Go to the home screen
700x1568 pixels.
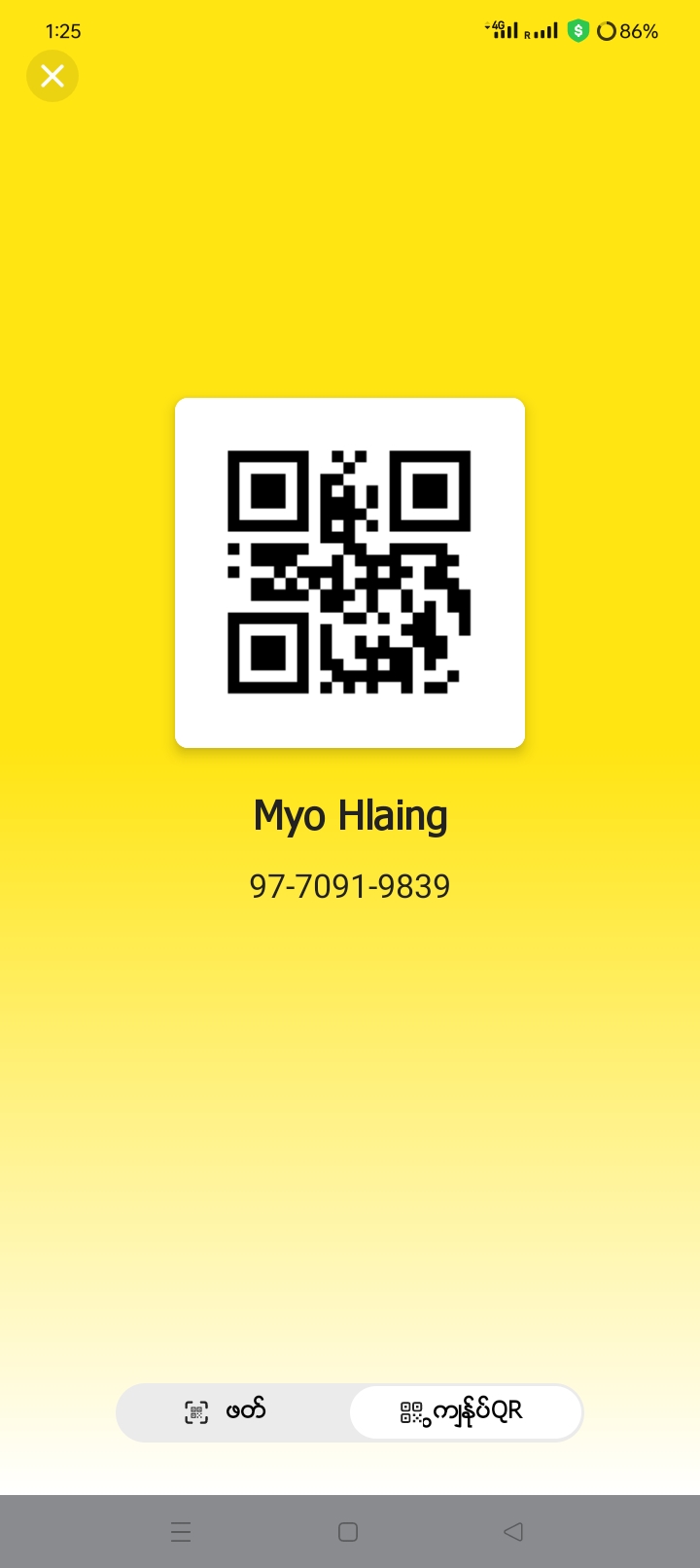(x=348, y=1532)
